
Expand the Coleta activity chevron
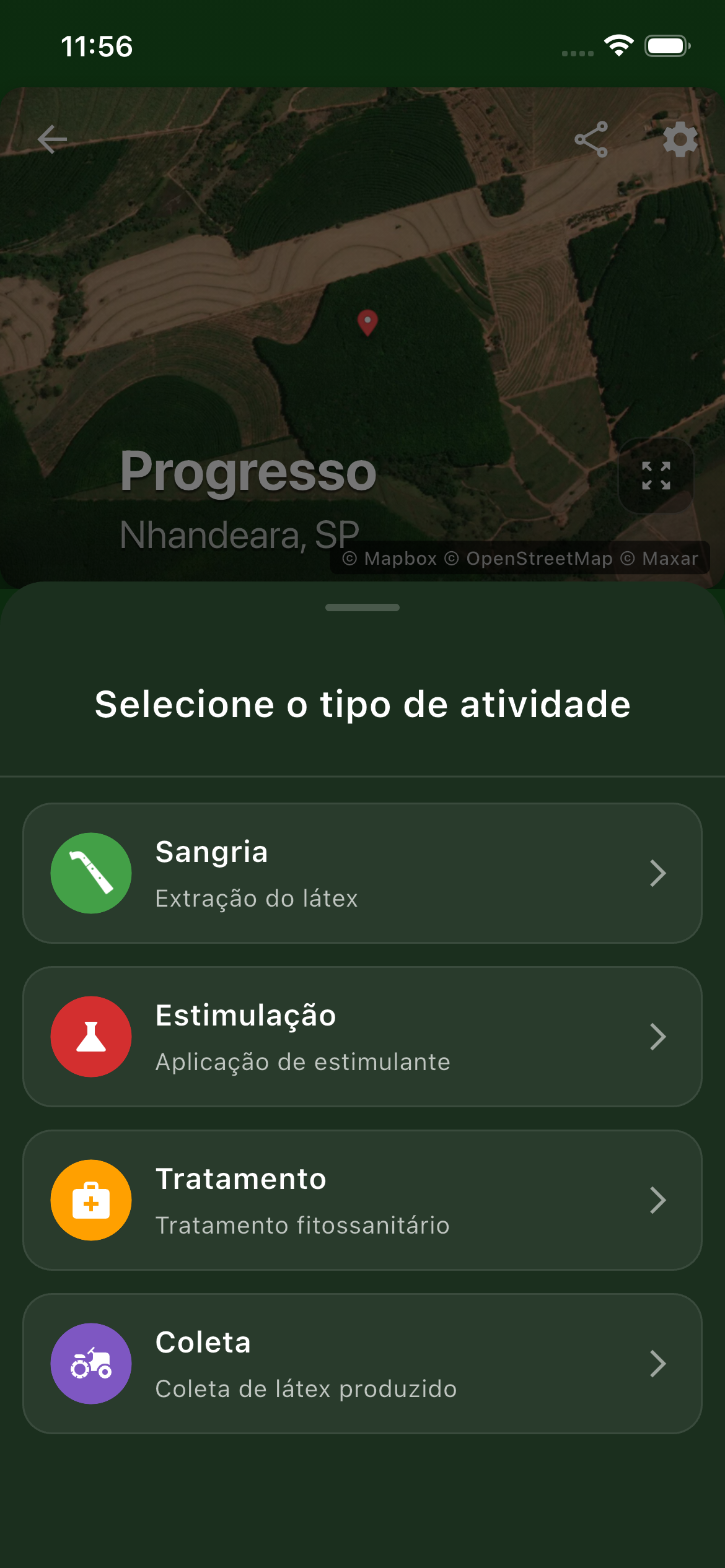(659, 1363)
